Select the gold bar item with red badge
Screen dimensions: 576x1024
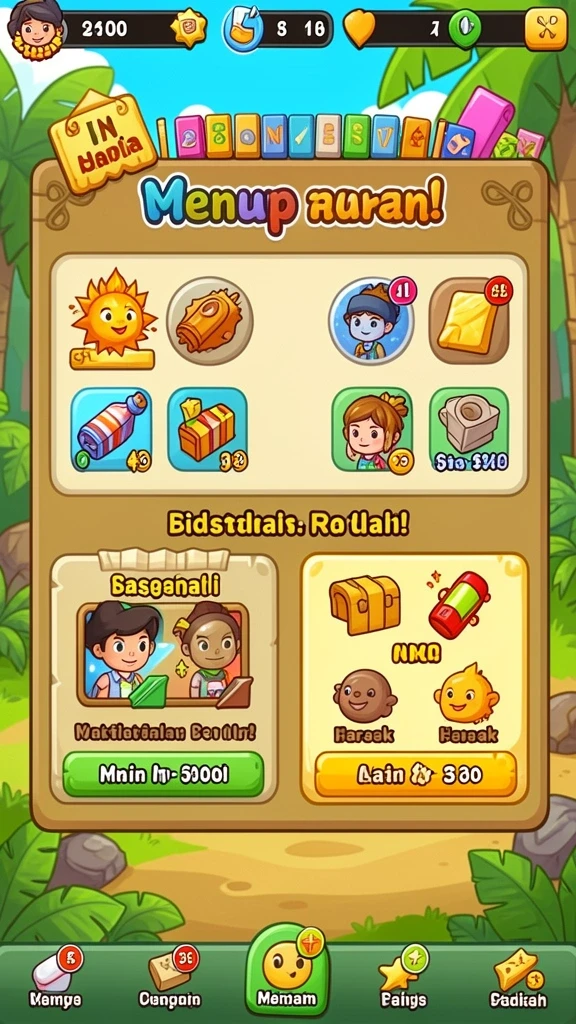[470, 321]
